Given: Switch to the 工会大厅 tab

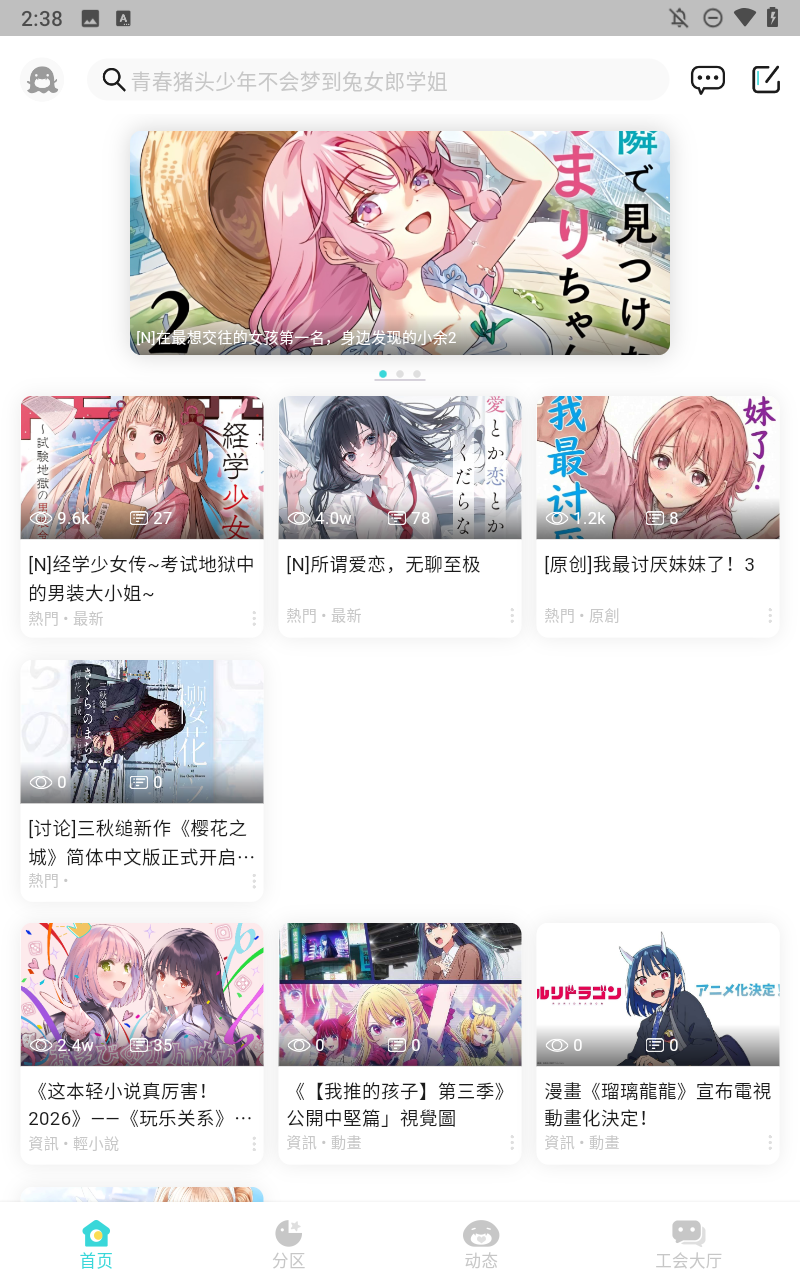Looking at the screenshot, I should (x=688, y=1244).
